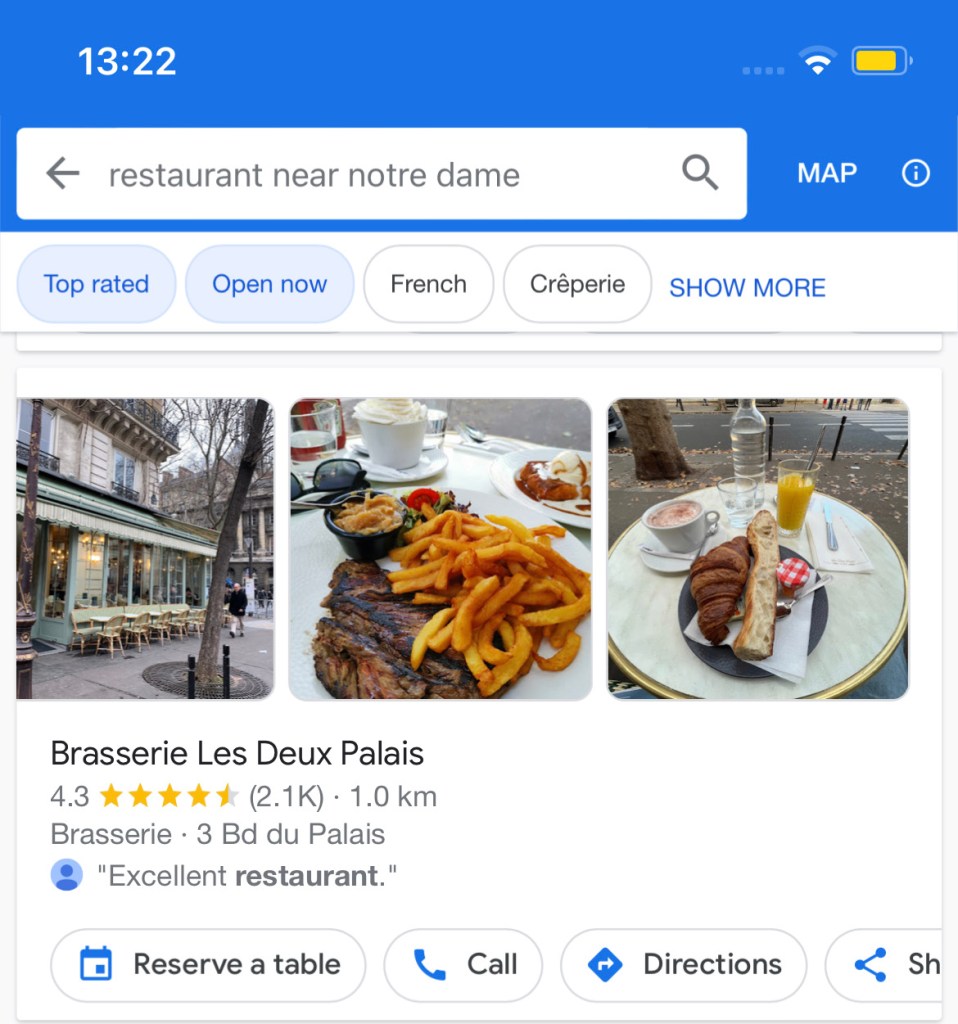Toggle the Open now filter chip
The height and width of the screenshot is (1024, 958).
click(269, 284)
